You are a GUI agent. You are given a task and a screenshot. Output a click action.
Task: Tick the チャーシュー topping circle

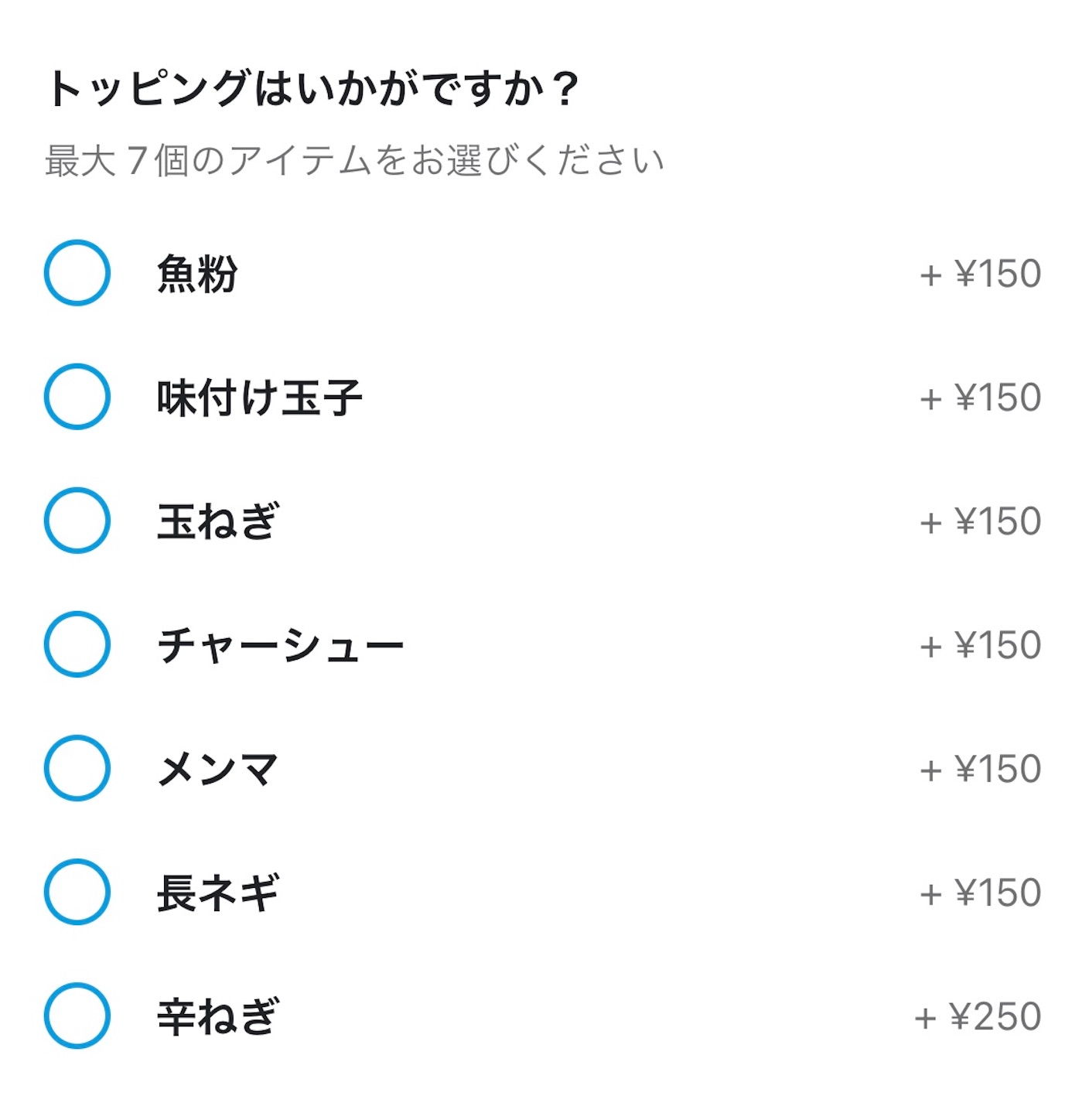point(77,644)
